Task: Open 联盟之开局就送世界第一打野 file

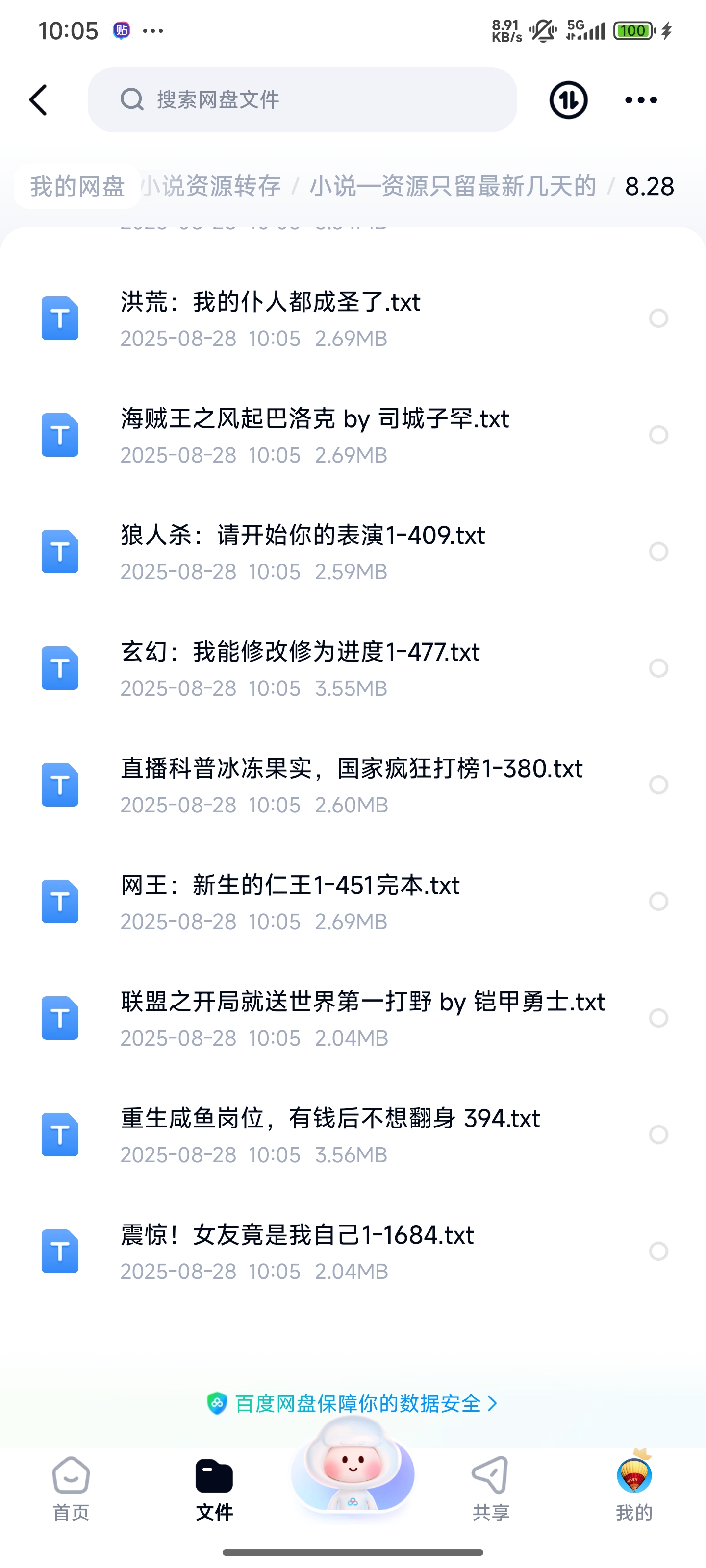Action: (x=362, y=1002)
